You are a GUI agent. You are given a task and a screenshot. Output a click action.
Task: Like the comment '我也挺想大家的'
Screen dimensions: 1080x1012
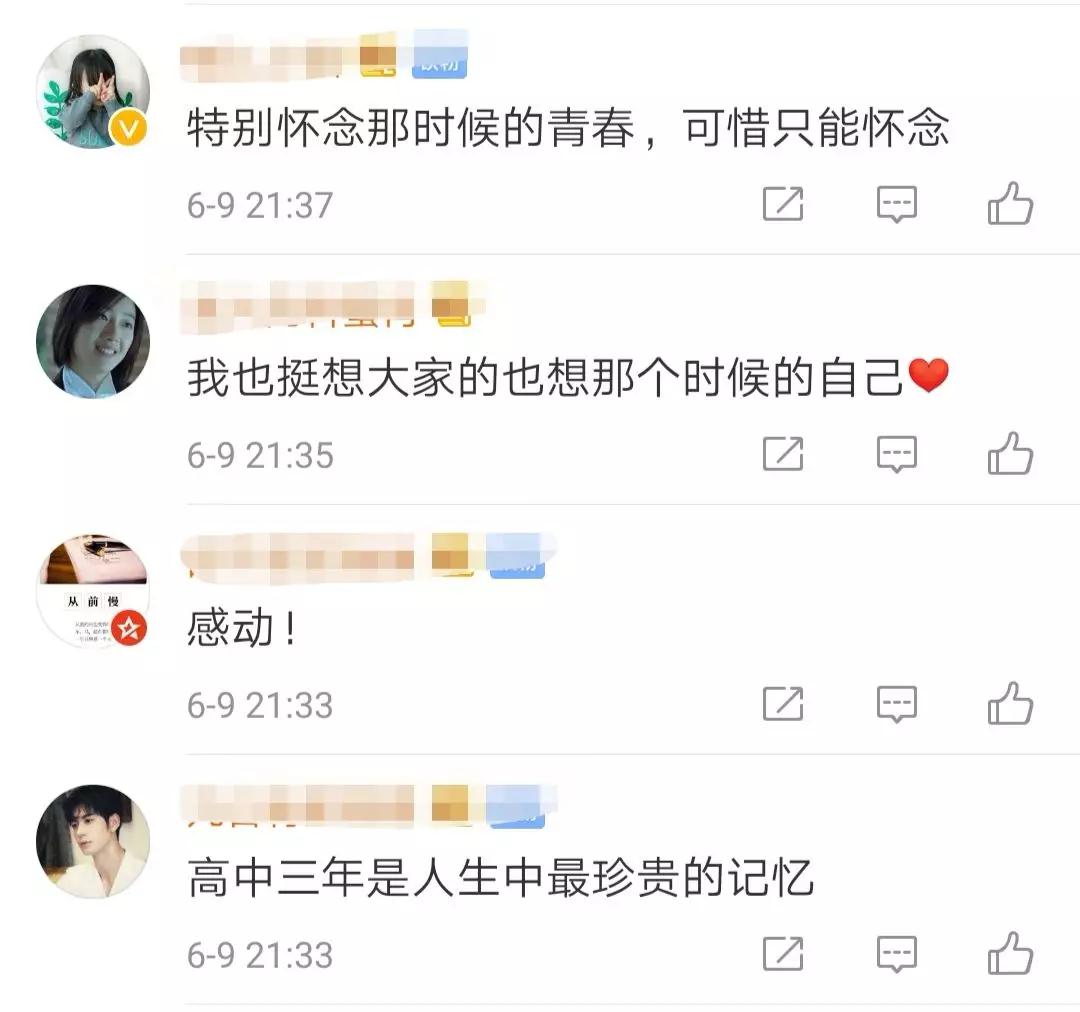coord(1010,454)
